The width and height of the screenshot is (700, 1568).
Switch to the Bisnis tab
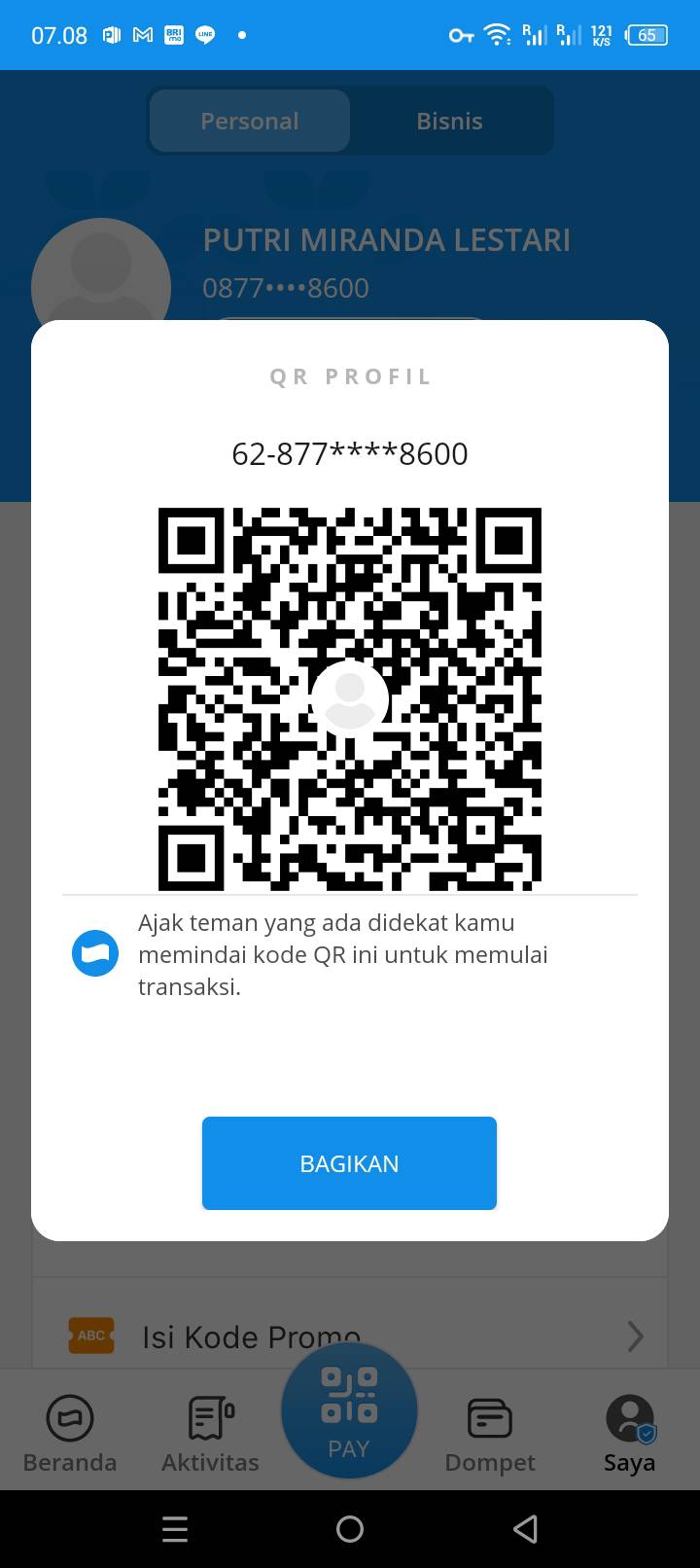449,122
